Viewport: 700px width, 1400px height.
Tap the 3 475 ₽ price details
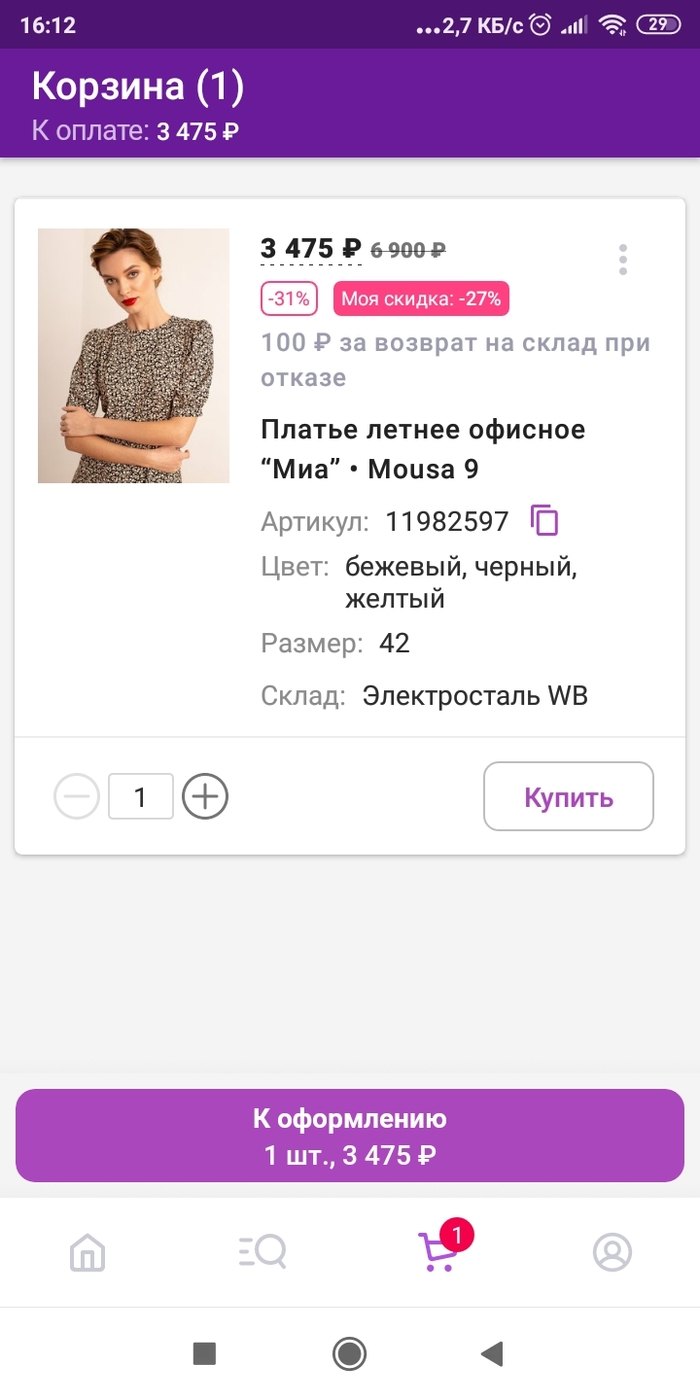(x=311, y=248)
